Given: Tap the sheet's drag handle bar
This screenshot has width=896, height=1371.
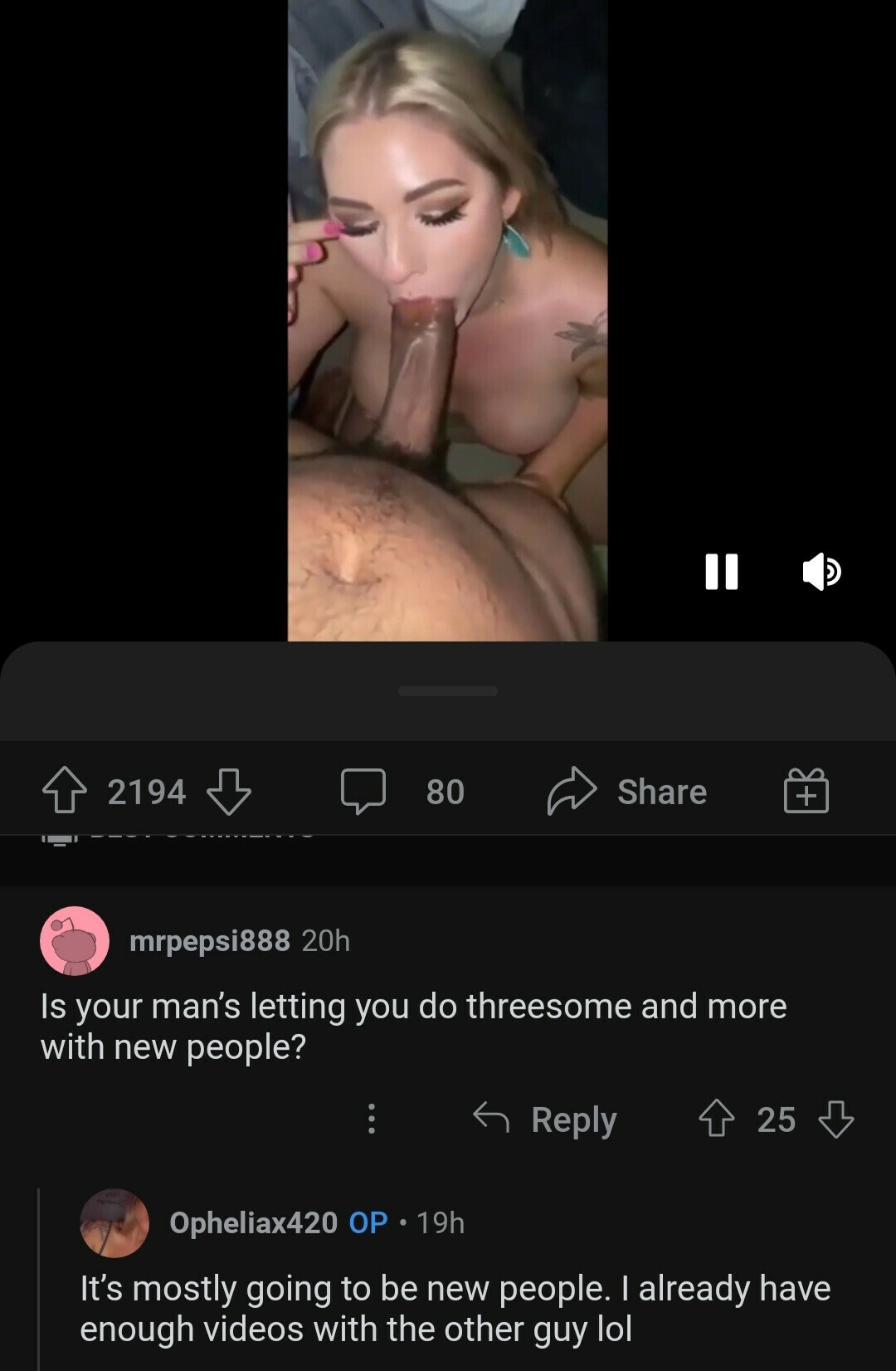Looking at the screenshot, I should click(x=447, y=691).
